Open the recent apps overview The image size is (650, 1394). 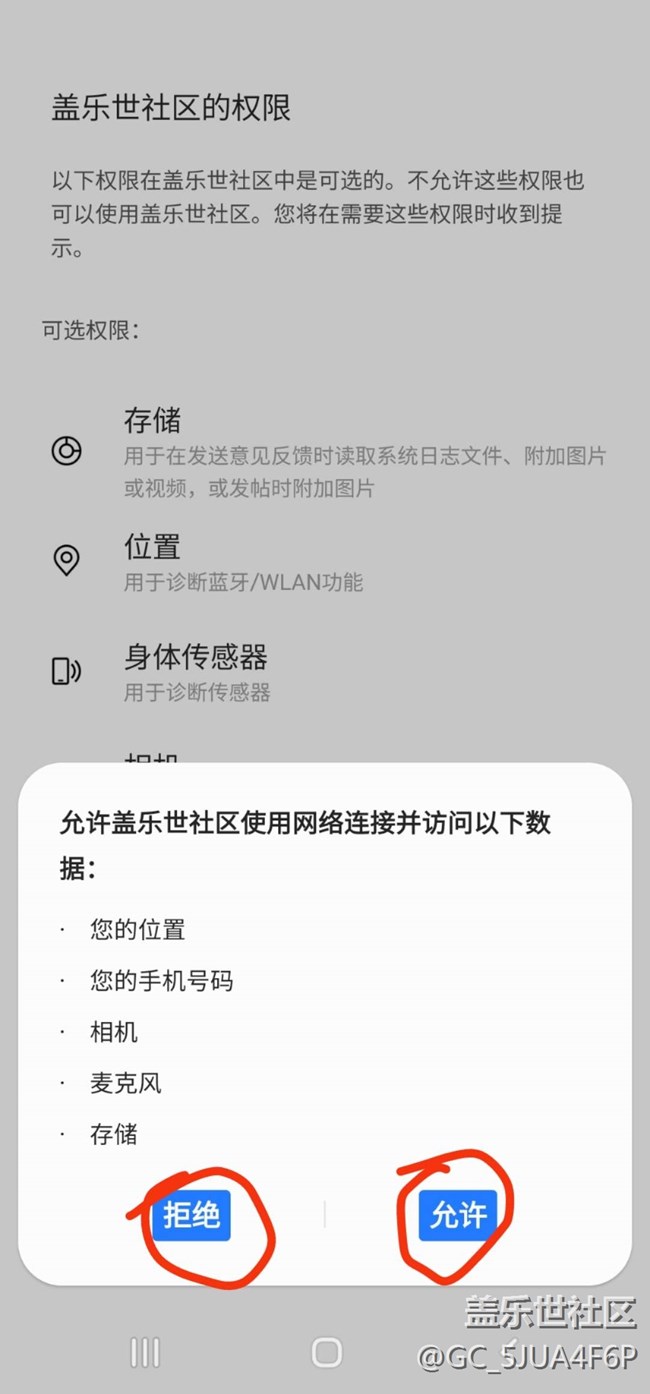tap(145, 1352)
